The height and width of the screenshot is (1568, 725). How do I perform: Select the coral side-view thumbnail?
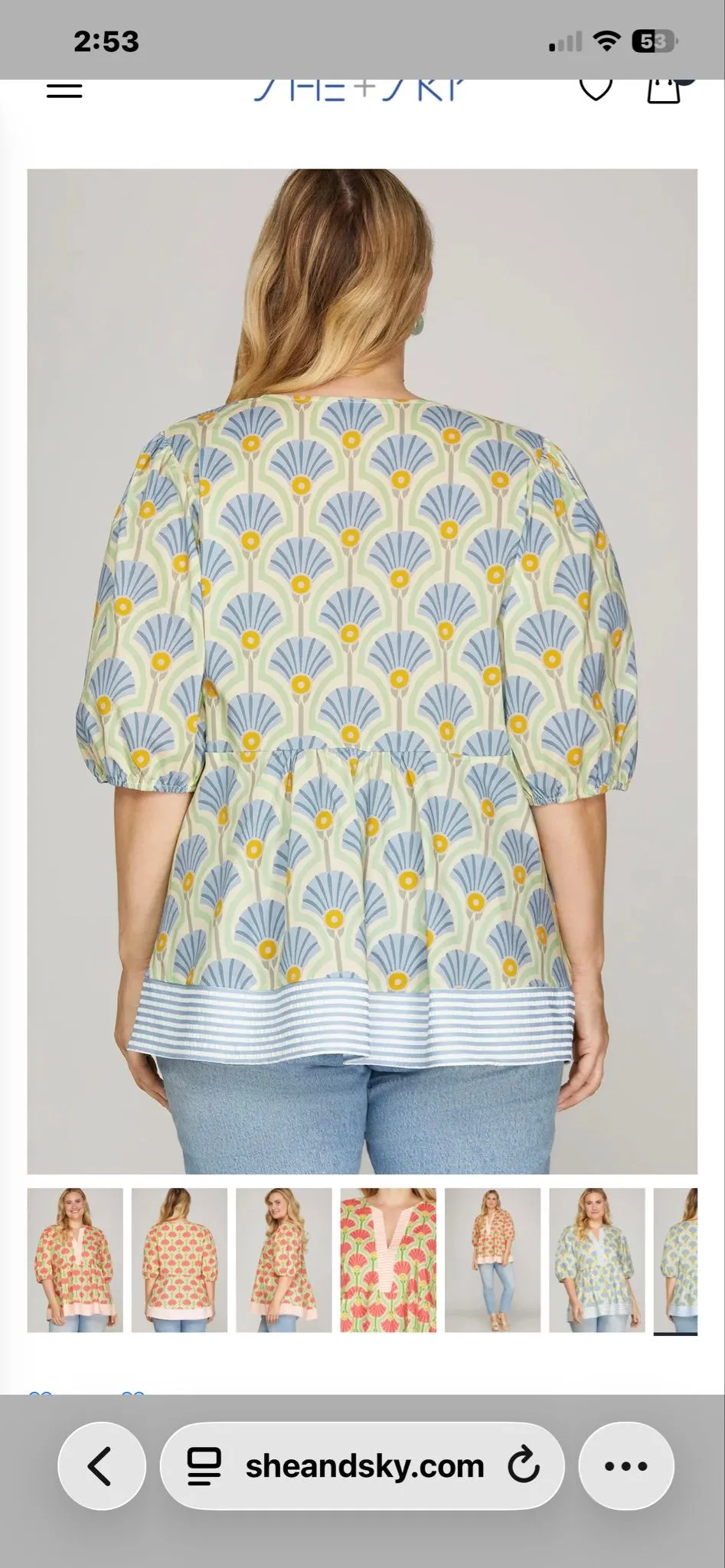284,1260
